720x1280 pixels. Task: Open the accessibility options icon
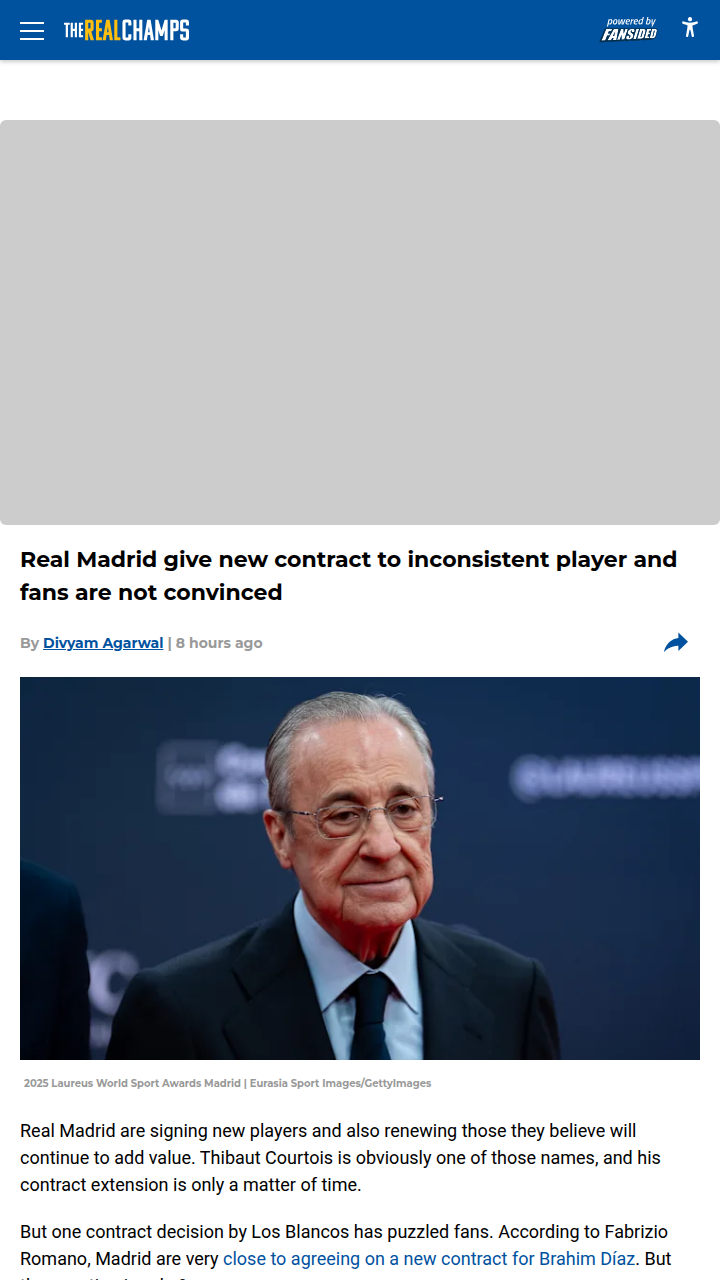point(689,28)
